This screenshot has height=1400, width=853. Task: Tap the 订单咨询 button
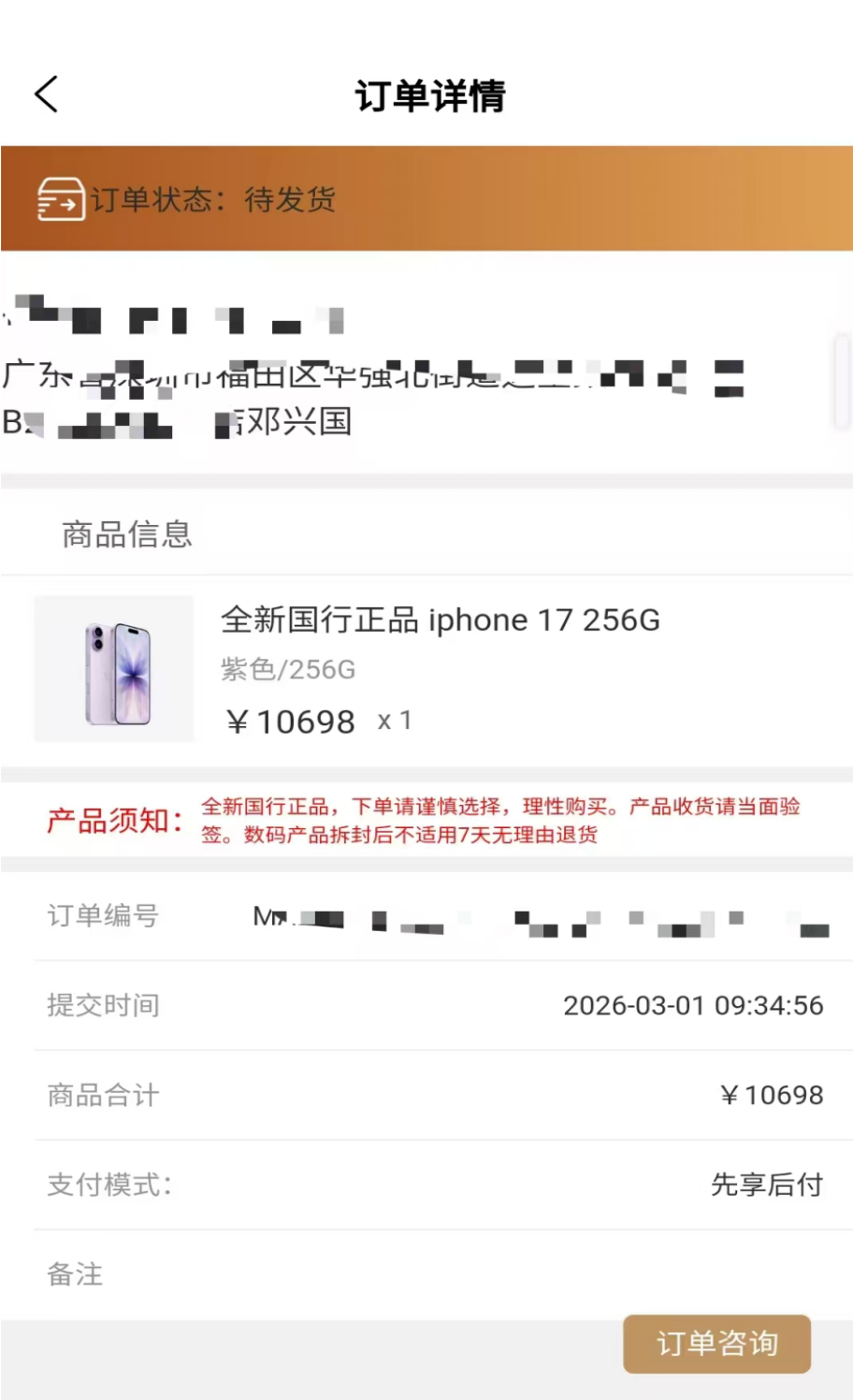(716, 1344)
